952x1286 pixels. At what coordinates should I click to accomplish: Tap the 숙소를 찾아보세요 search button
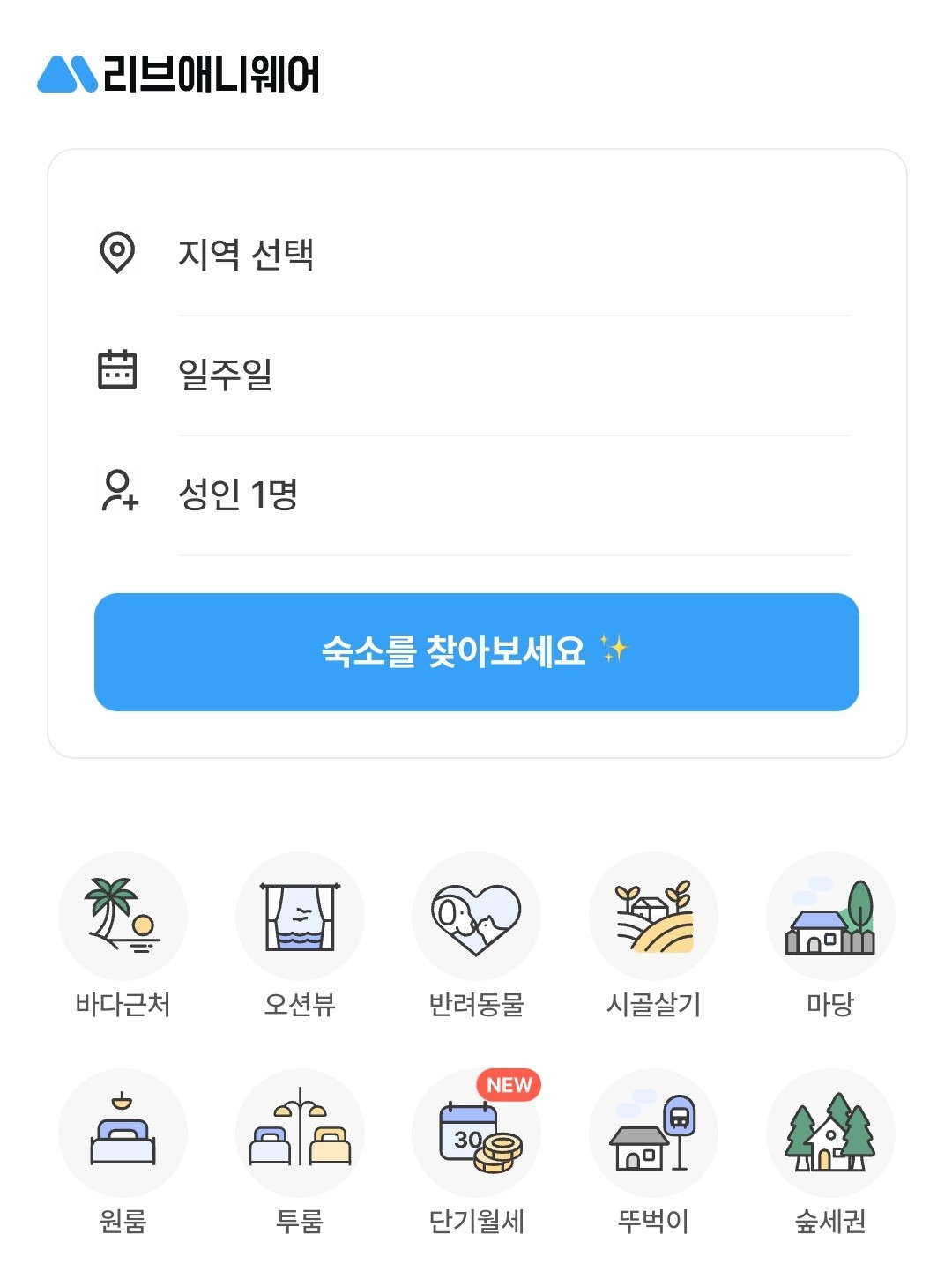tap(476, 652)
